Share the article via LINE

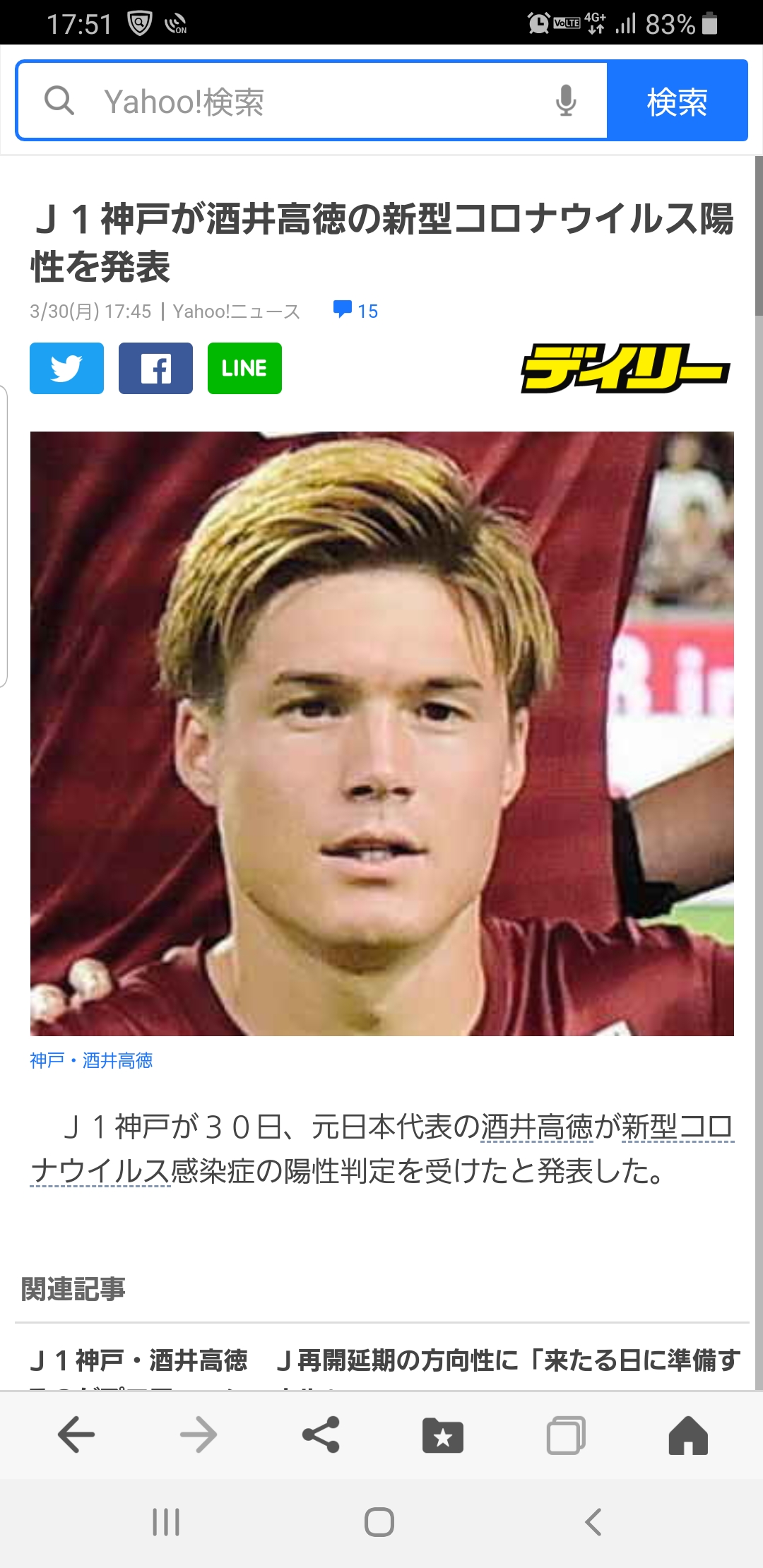[244, 368]
